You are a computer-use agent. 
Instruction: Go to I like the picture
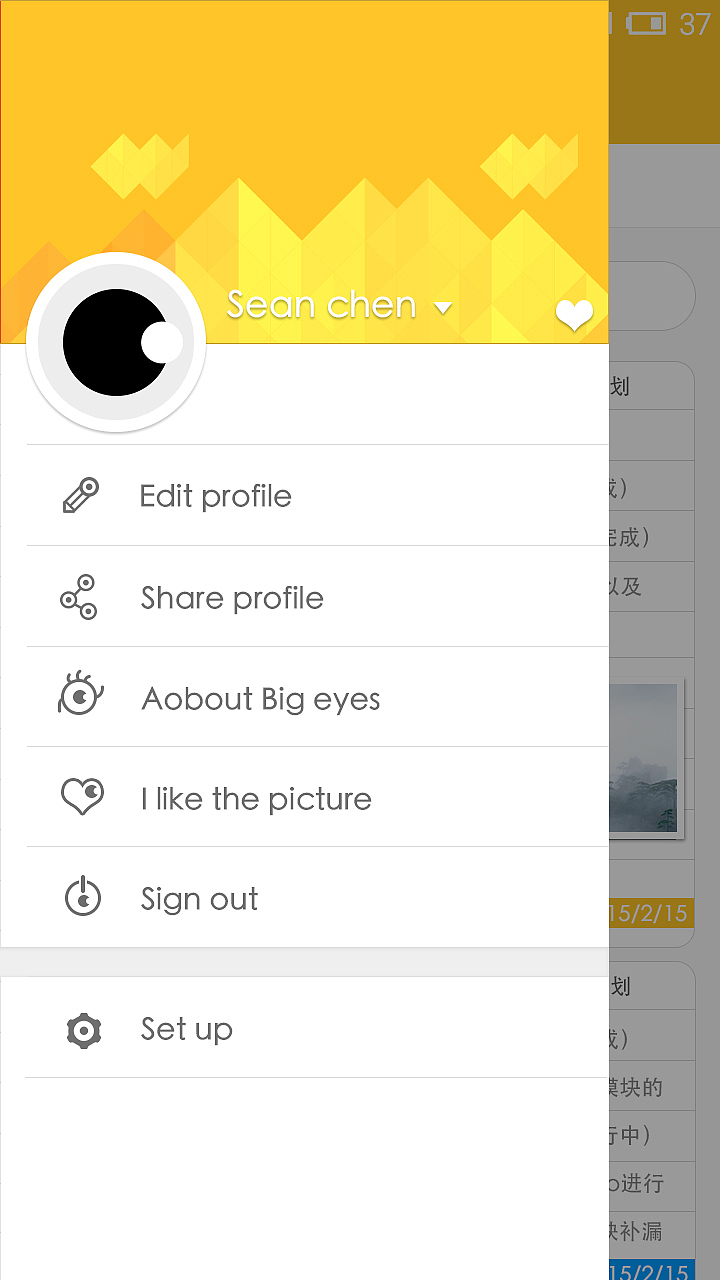[256, 799]
